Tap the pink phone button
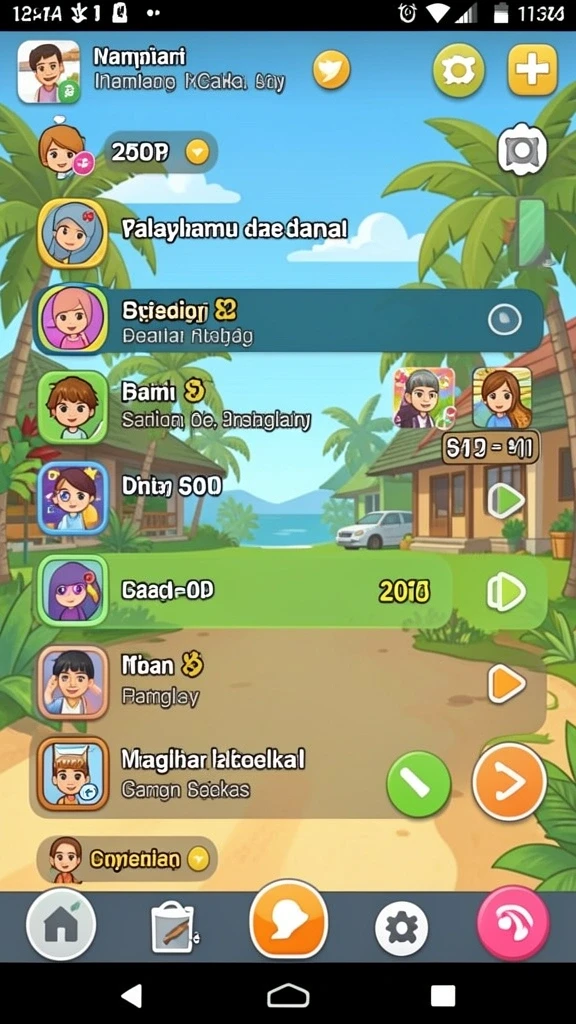The image size is (576, 1024). [513, 923]
